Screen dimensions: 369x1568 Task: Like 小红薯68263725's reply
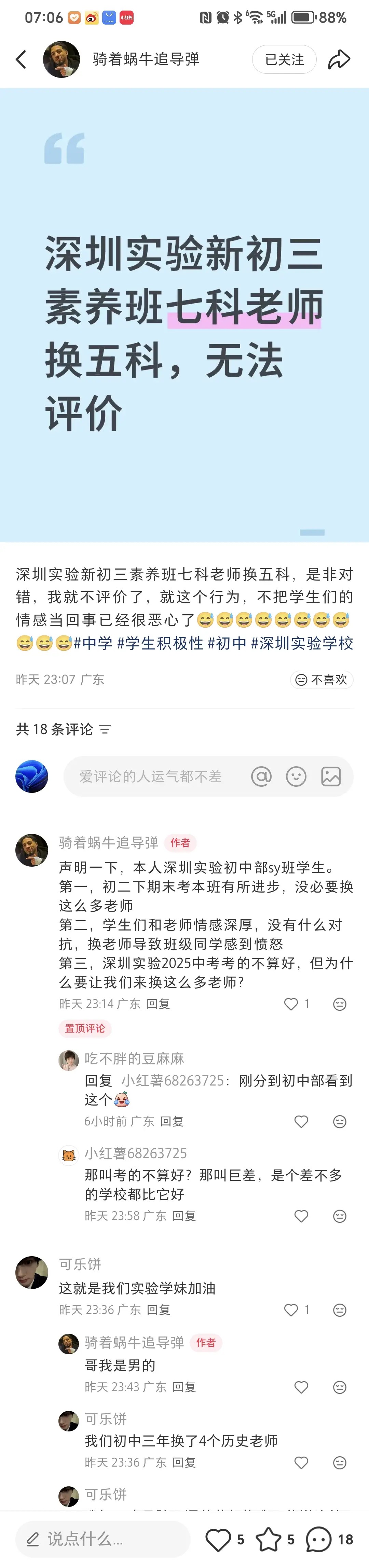301,1216
